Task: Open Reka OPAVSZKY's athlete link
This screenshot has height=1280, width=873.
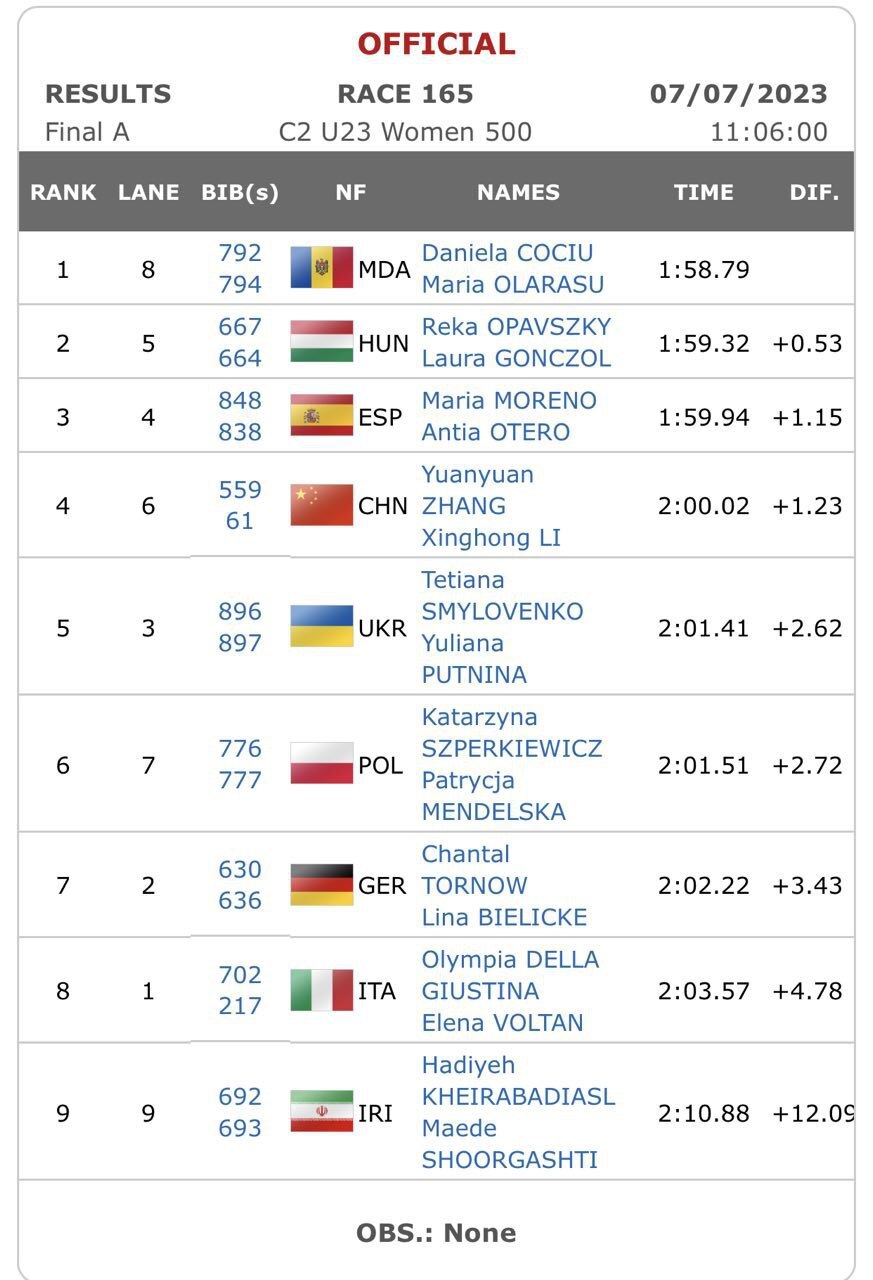Action: (x=516, y=327)
